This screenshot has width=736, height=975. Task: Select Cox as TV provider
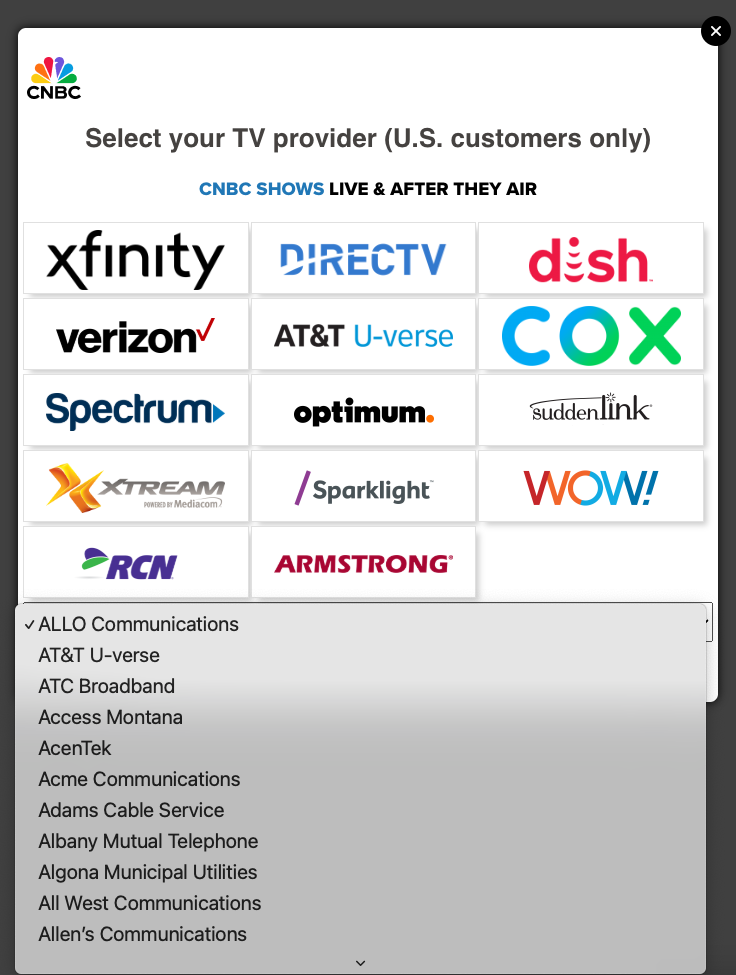590,335
